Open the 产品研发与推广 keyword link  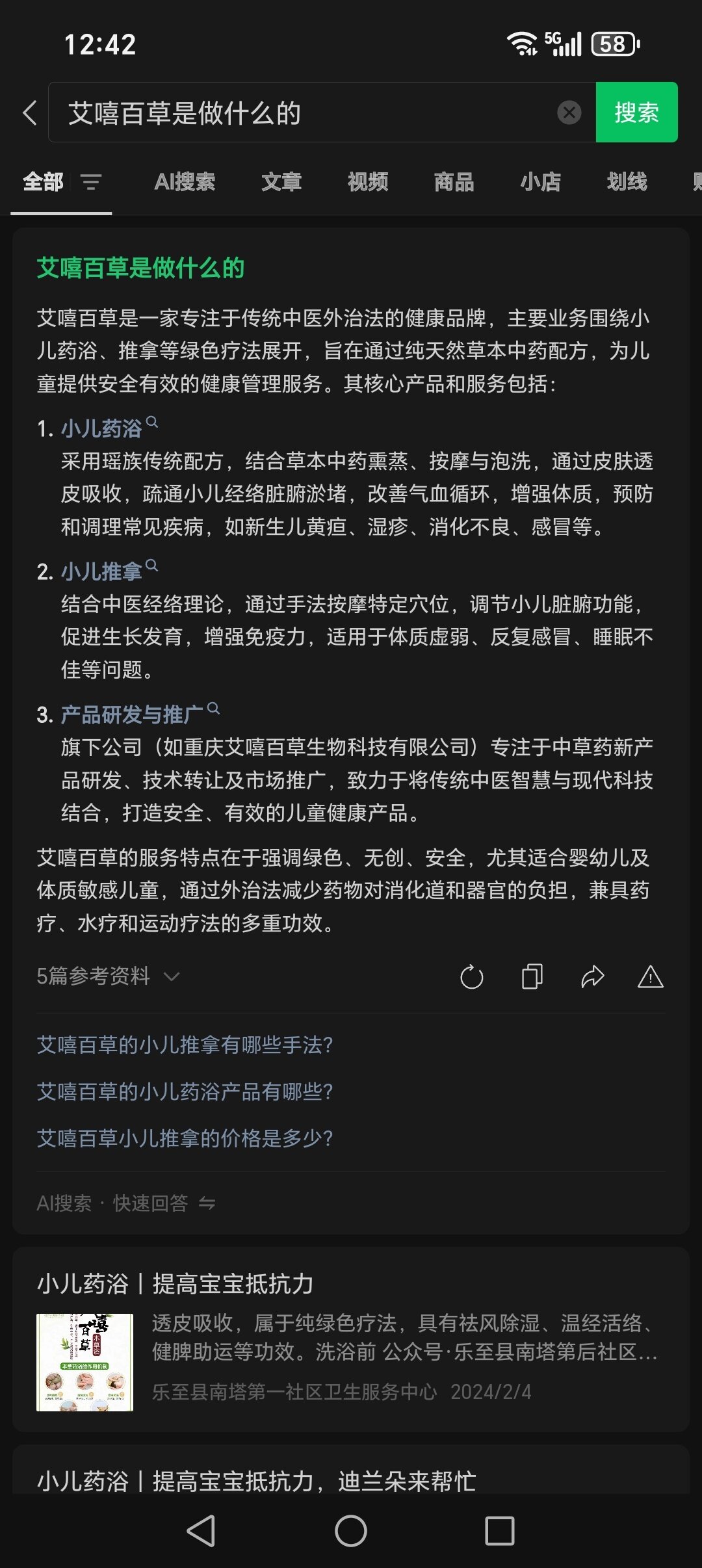[x=133, y=714]
